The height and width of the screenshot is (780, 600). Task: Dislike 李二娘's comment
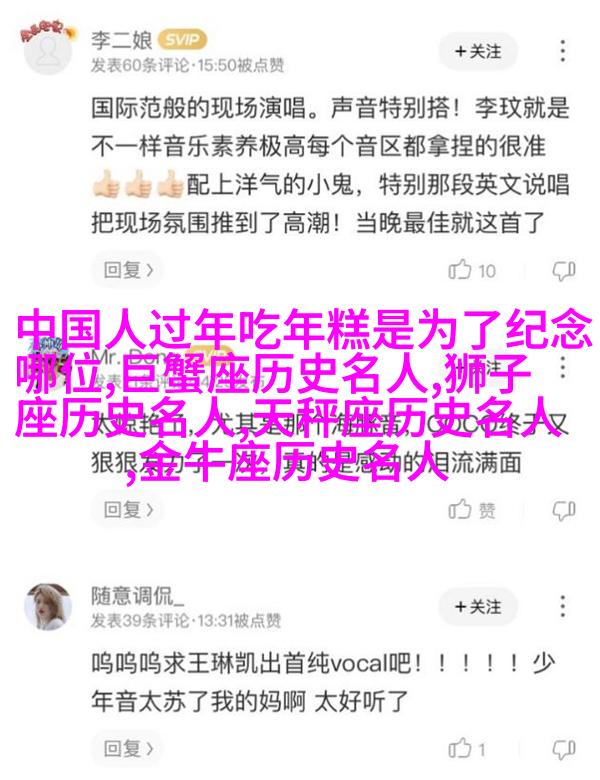coord(564,270)
